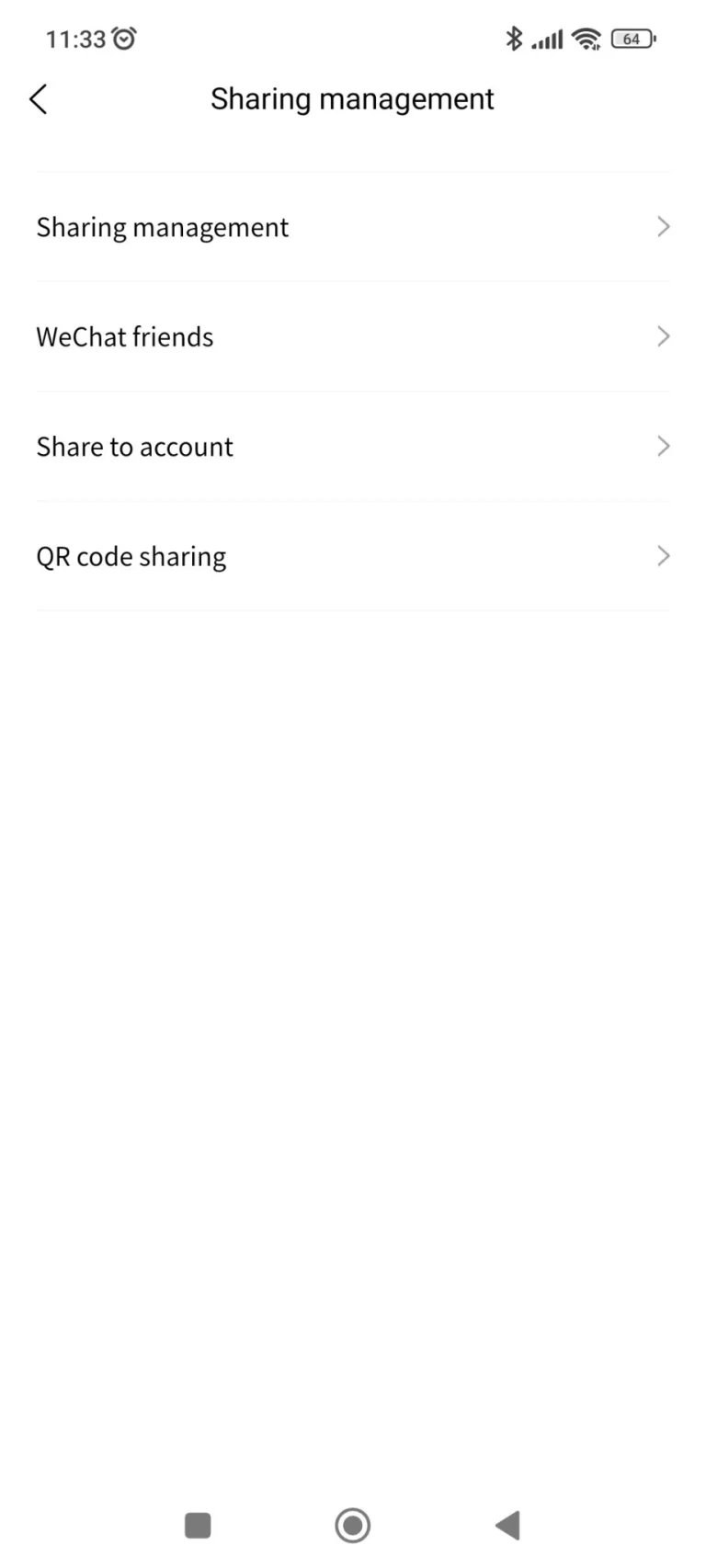Image resolution: width=706 pixels, height=1568 pixels.
Task: Go back using the top-left arrow
Action: pyautogui.click(x=39, y=99)
